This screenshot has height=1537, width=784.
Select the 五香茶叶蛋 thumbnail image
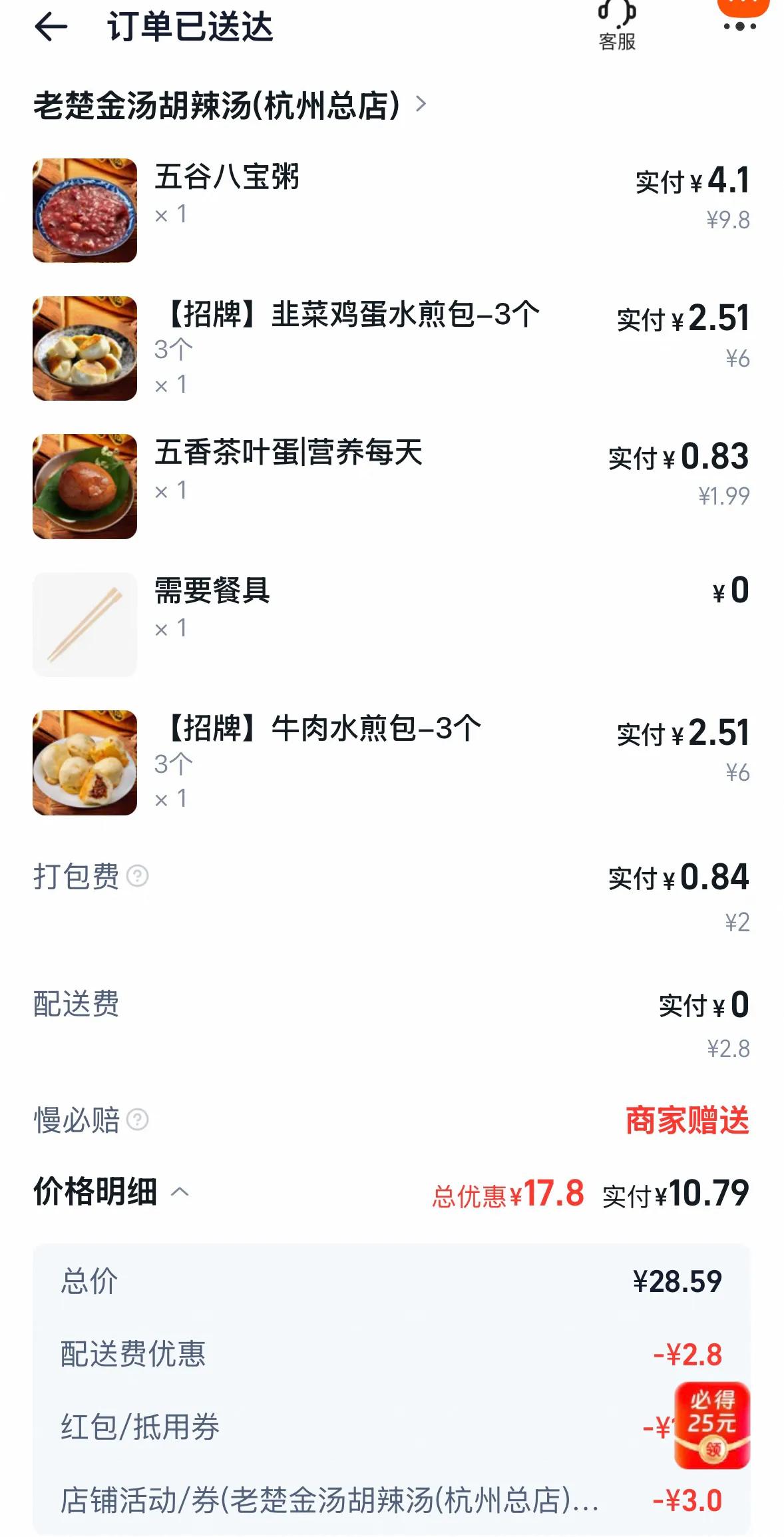click(85, 484)
